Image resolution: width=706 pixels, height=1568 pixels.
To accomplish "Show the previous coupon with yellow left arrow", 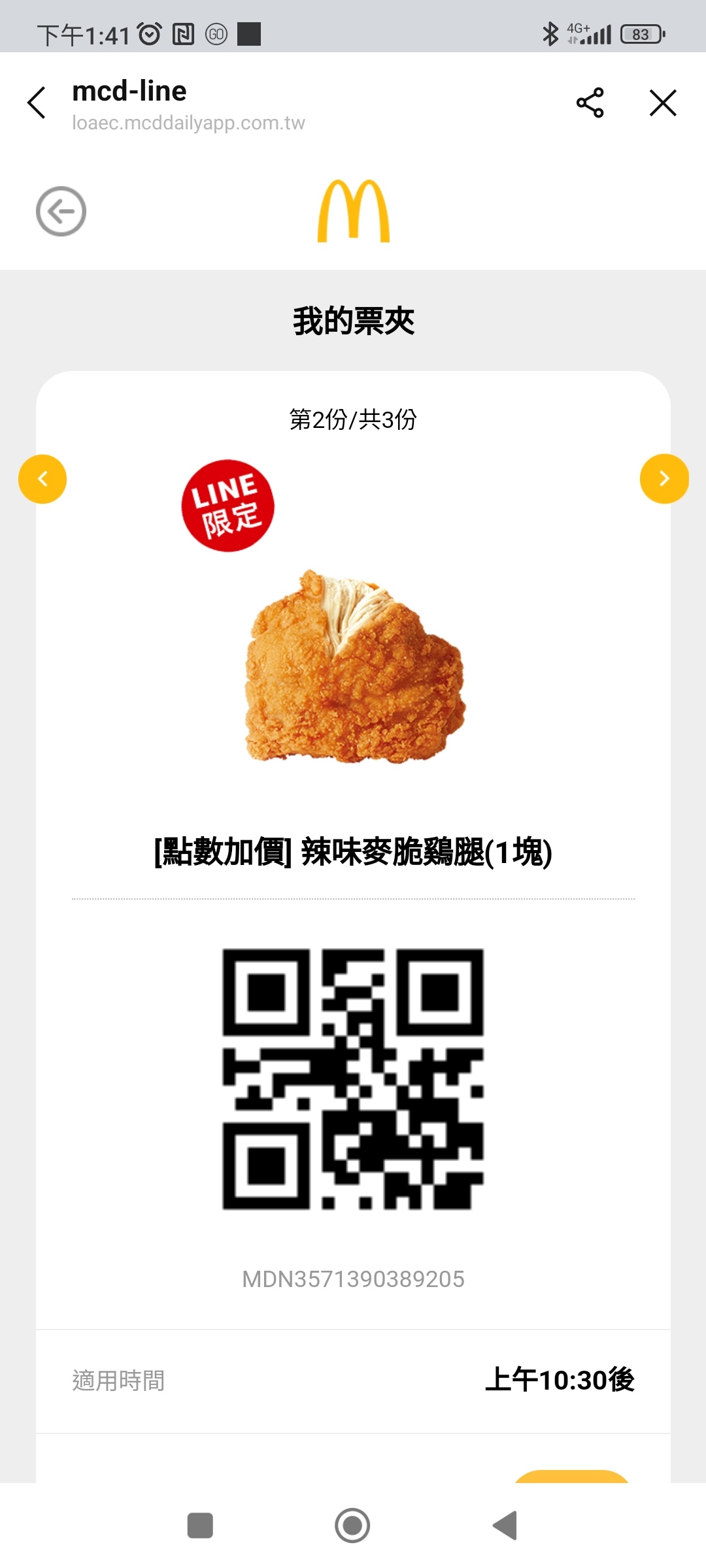I will coord(42,479).
